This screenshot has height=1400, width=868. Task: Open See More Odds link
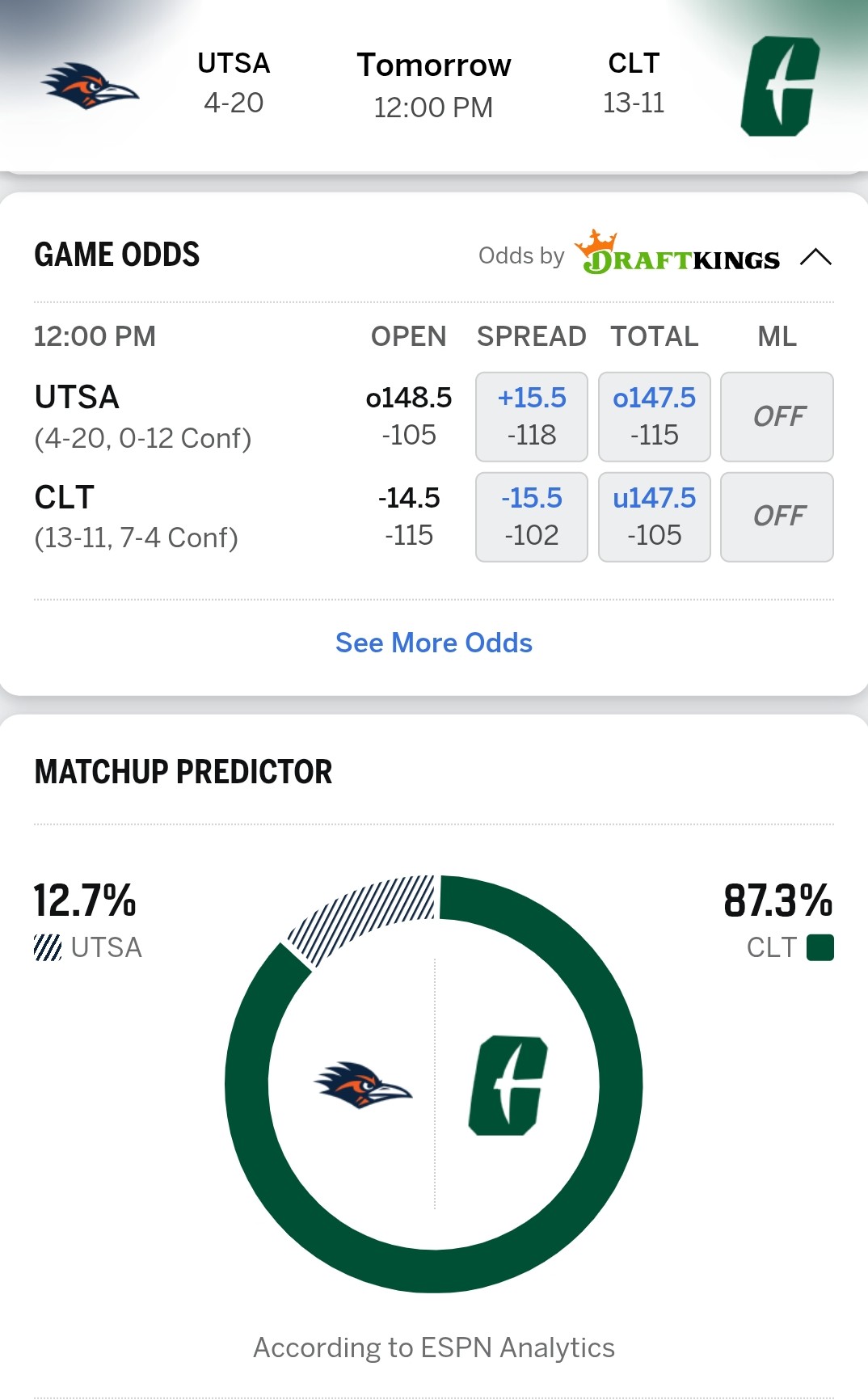[434, 643]
